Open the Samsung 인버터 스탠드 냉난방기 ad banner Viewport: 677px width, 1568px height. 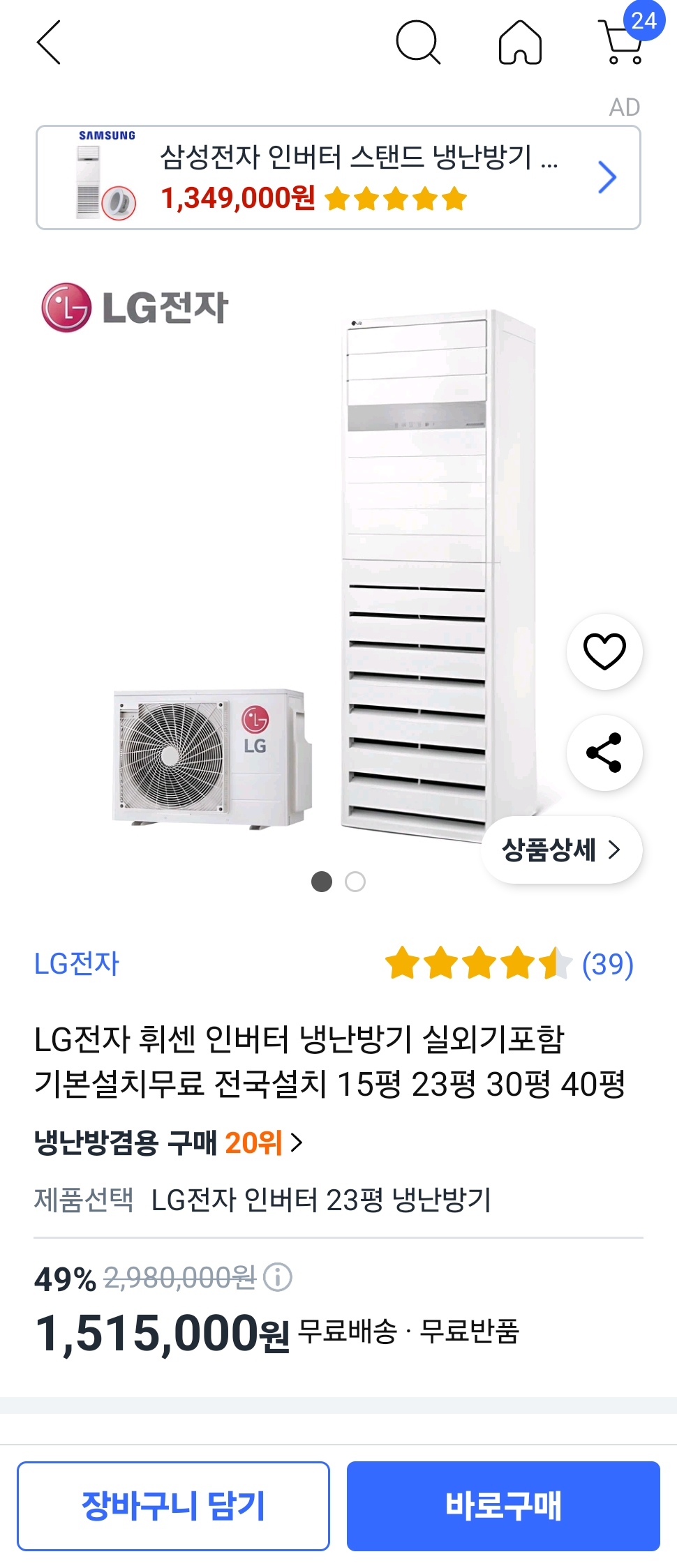point(338,178)
